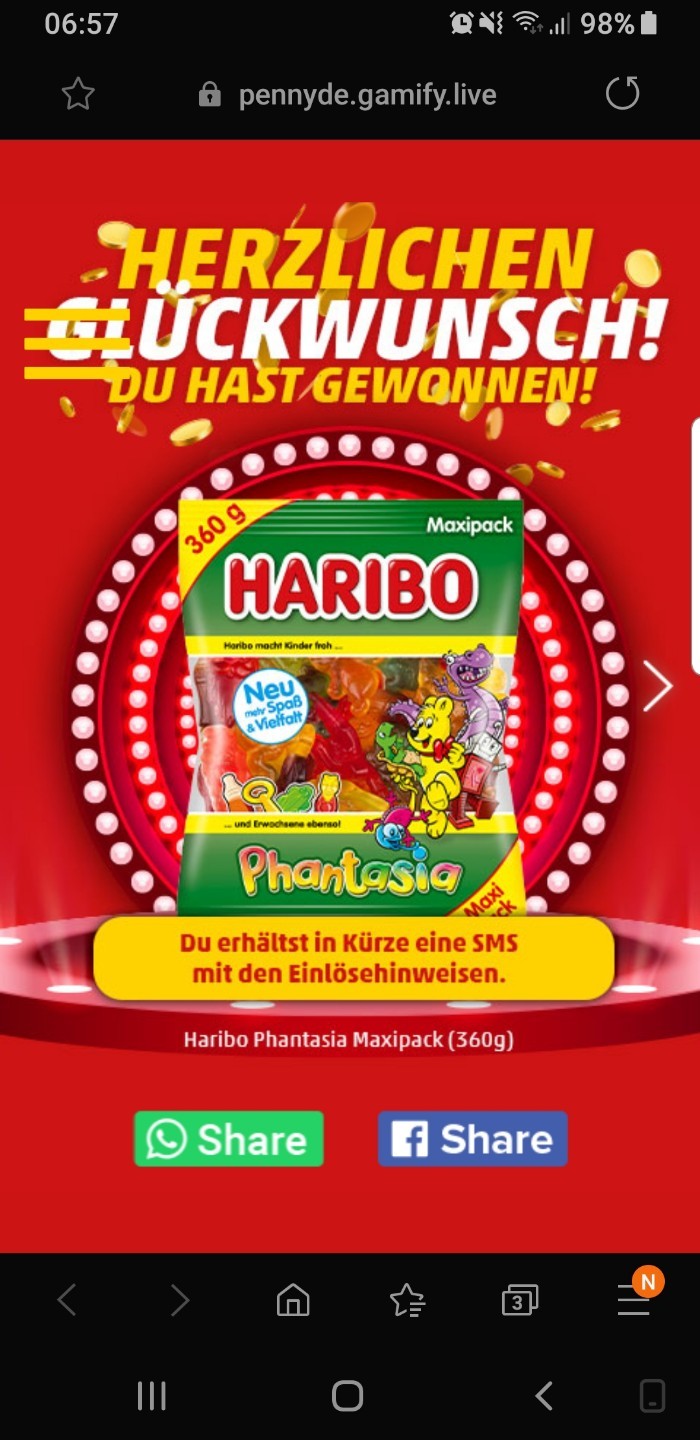Go to the system home screen
This screenshot has width=700, height=1440.
point(347,1396)
